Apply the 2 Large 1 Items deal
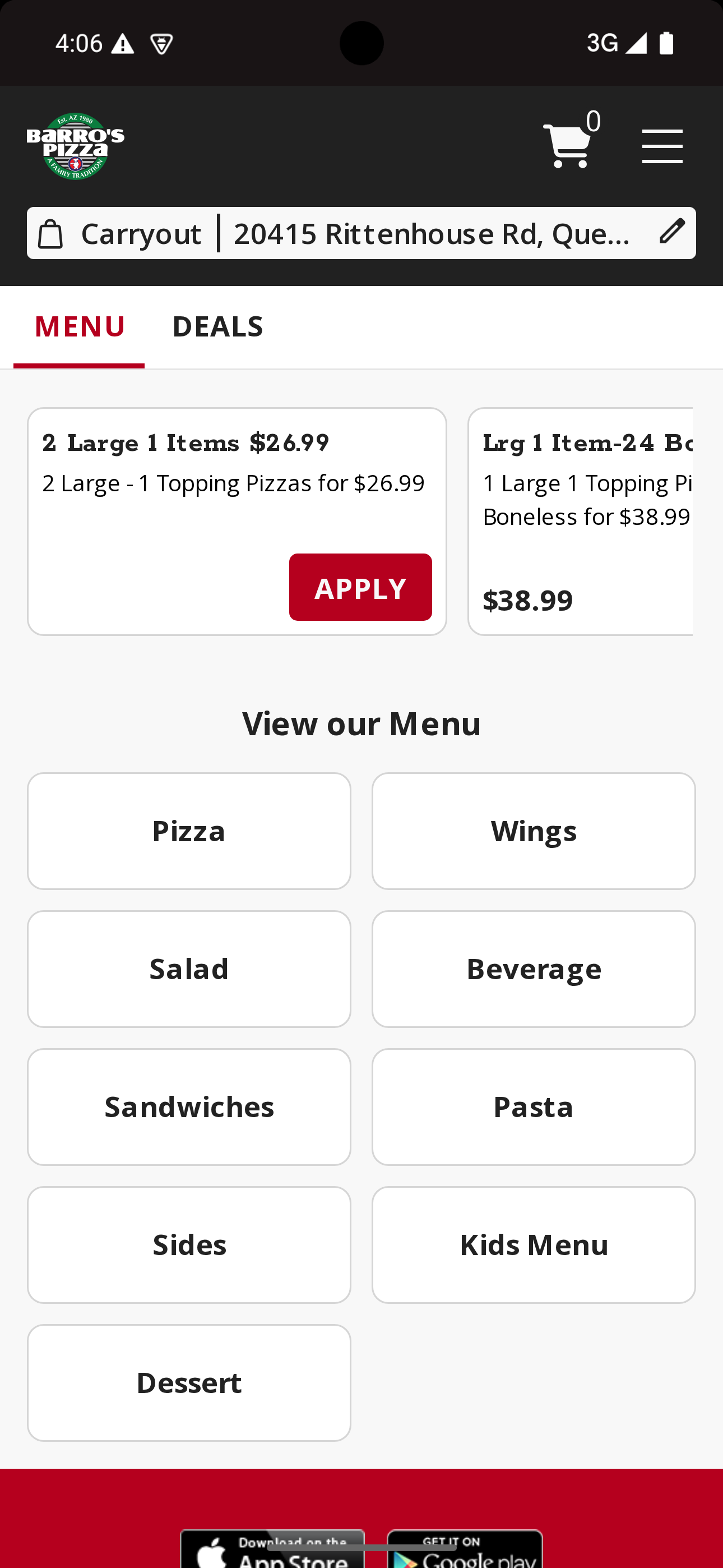 [x=360, y=587]
